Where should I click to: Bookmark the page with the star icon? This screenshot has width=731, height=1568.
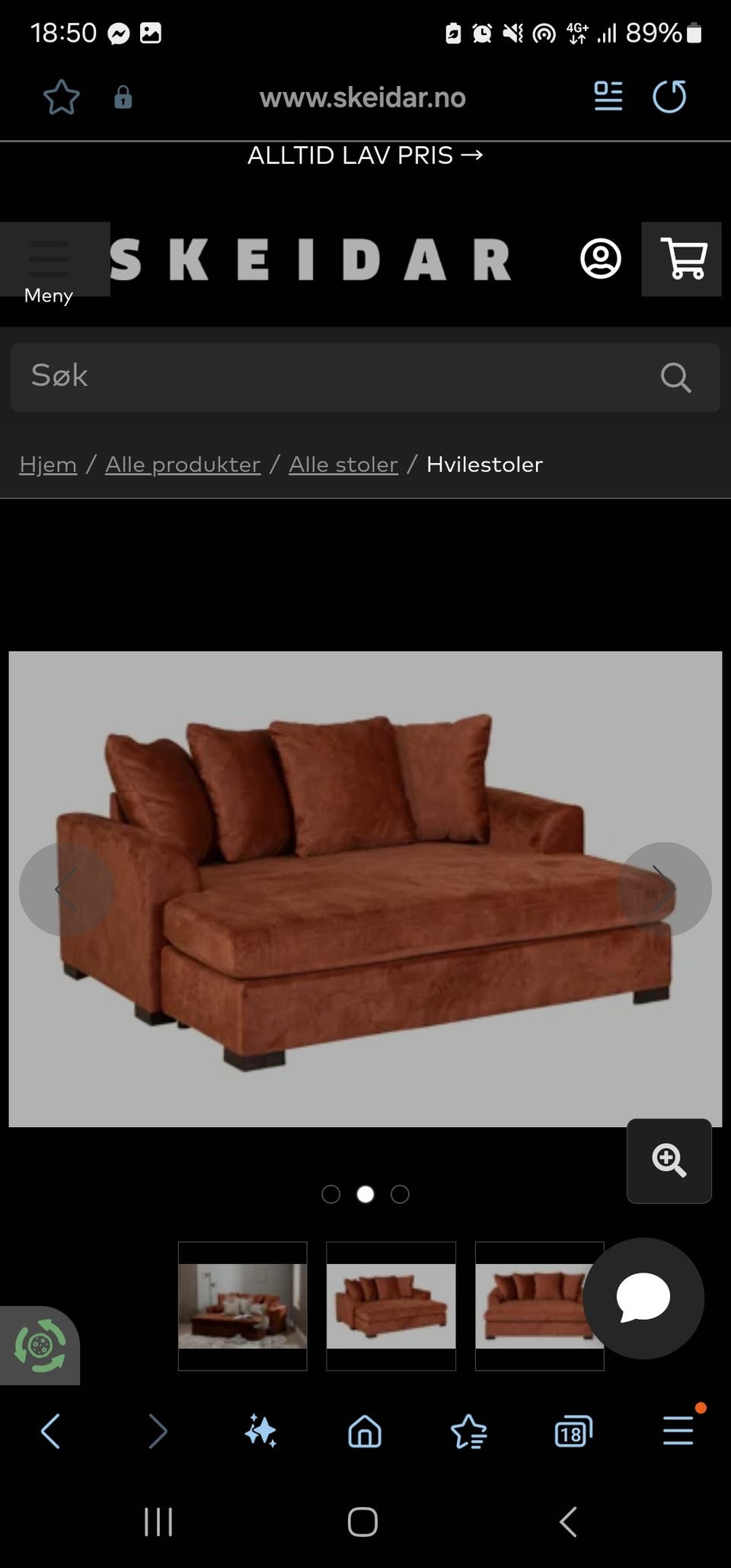pos(61,97)
